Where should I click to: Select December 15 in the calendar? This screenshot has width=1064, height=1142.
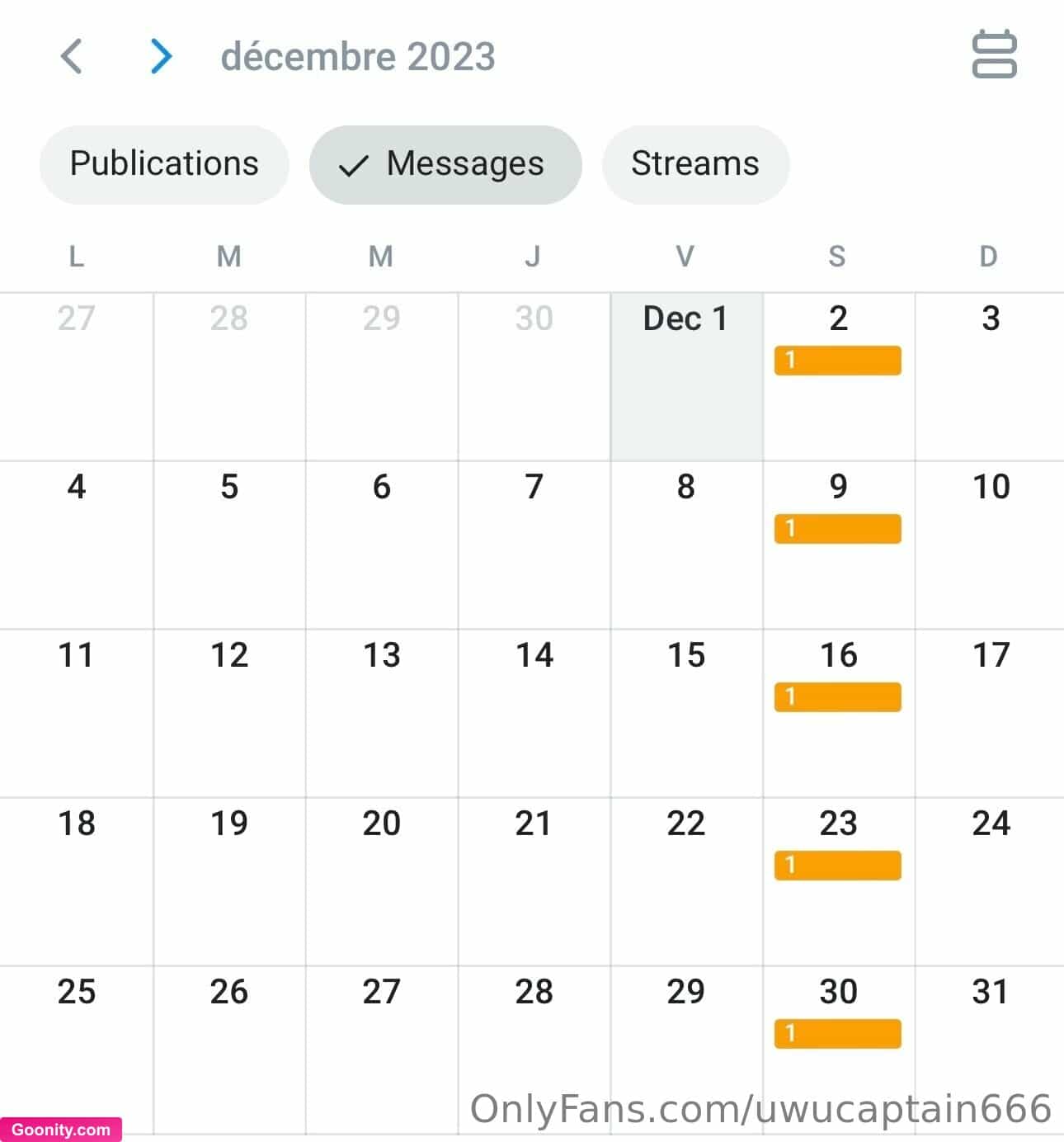686,713
